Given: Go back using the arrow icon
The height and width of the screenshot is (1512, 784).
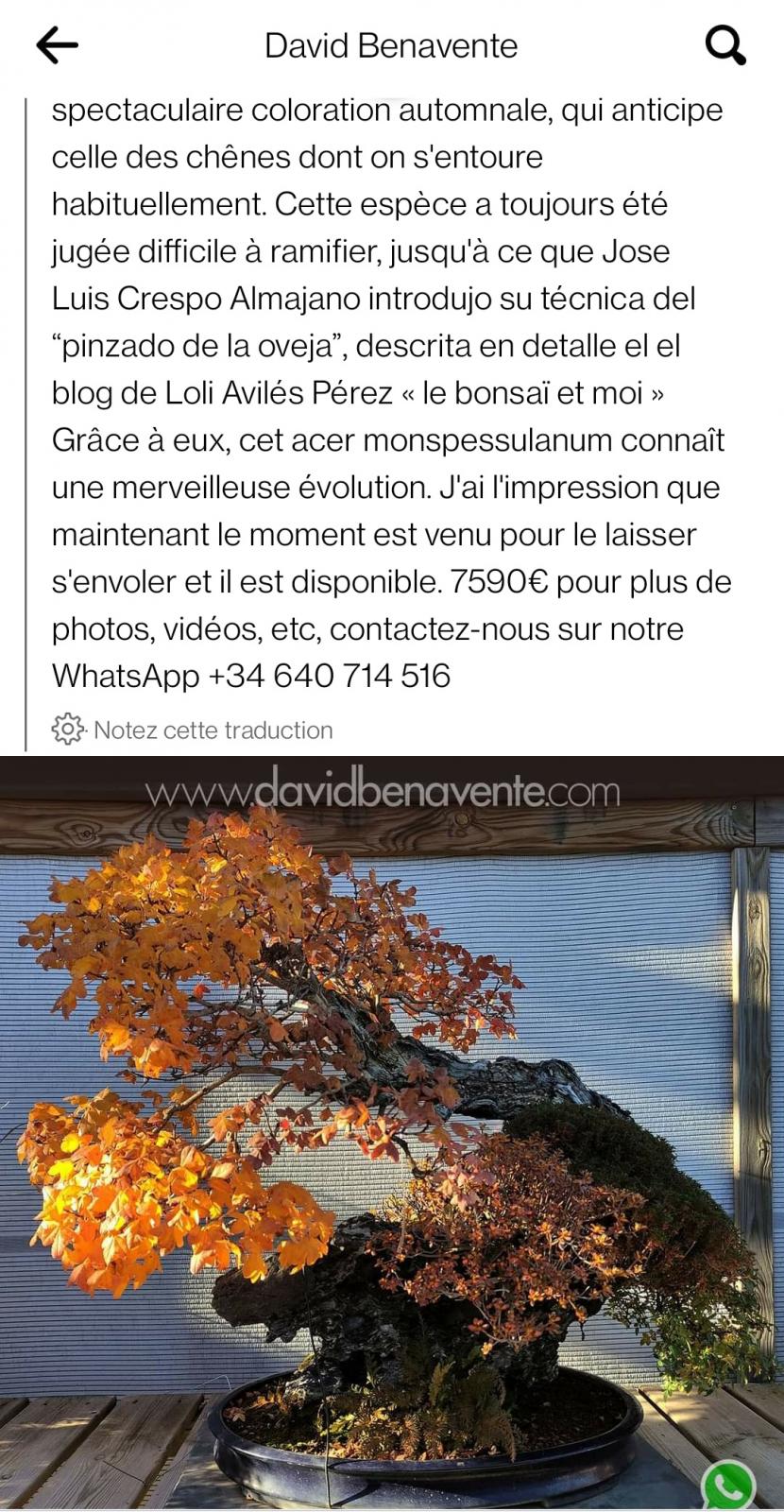Looking at the screenshot, I should 57,44.
